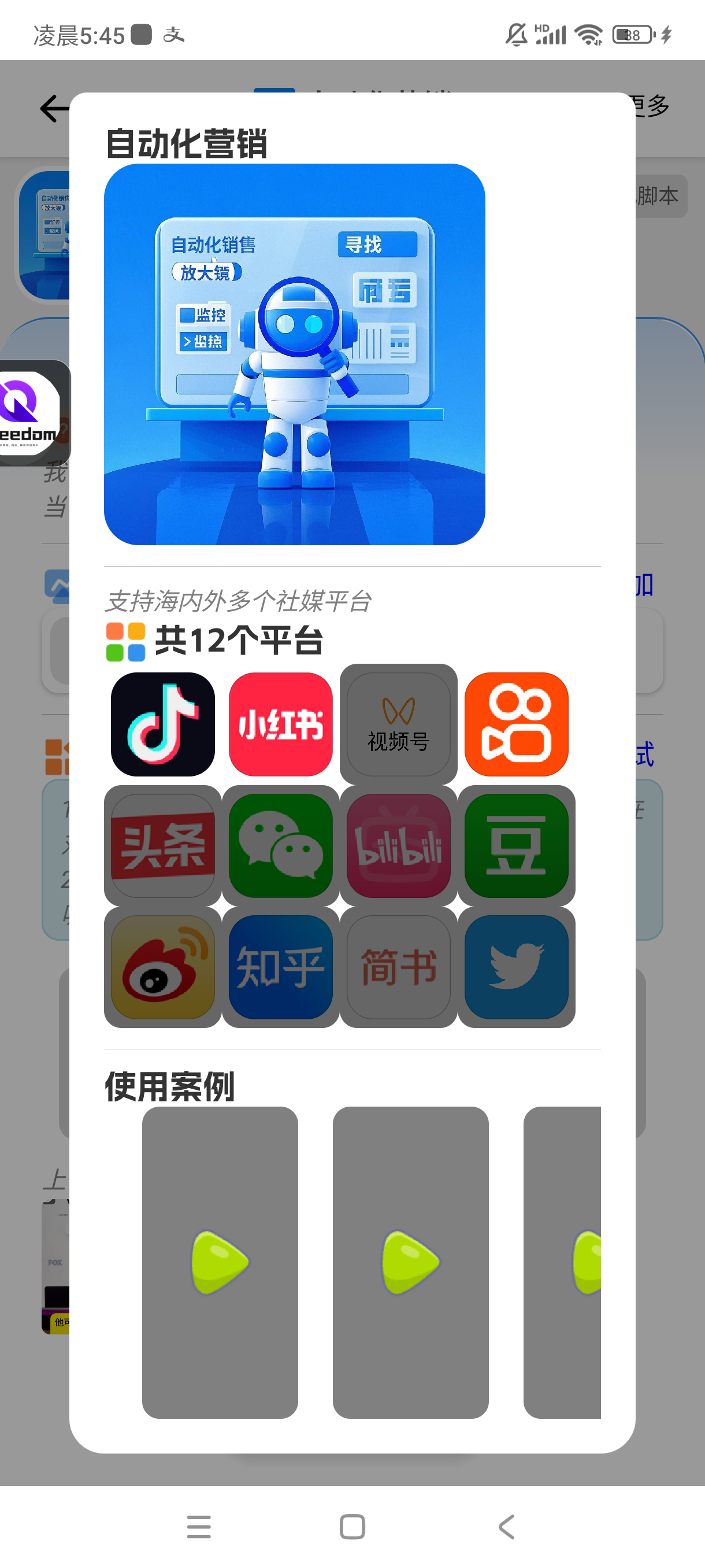Select the Xiaohongshu (小红书) platform
This screenshot has height=1568, width=705.
280,724
